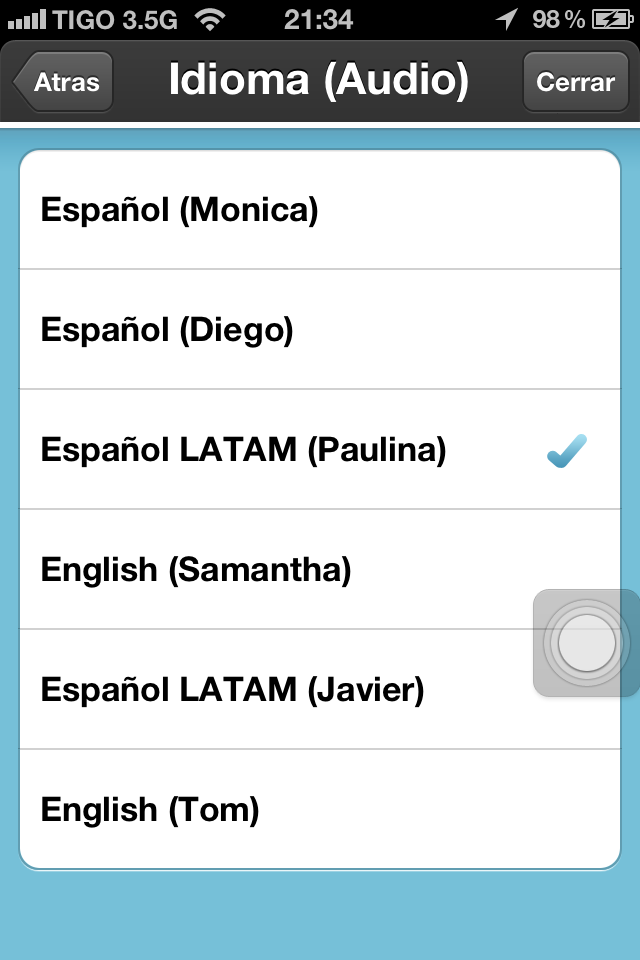Choose Español (Diego) as audio language
Screen dimensions: 640x960
(320, 330)
